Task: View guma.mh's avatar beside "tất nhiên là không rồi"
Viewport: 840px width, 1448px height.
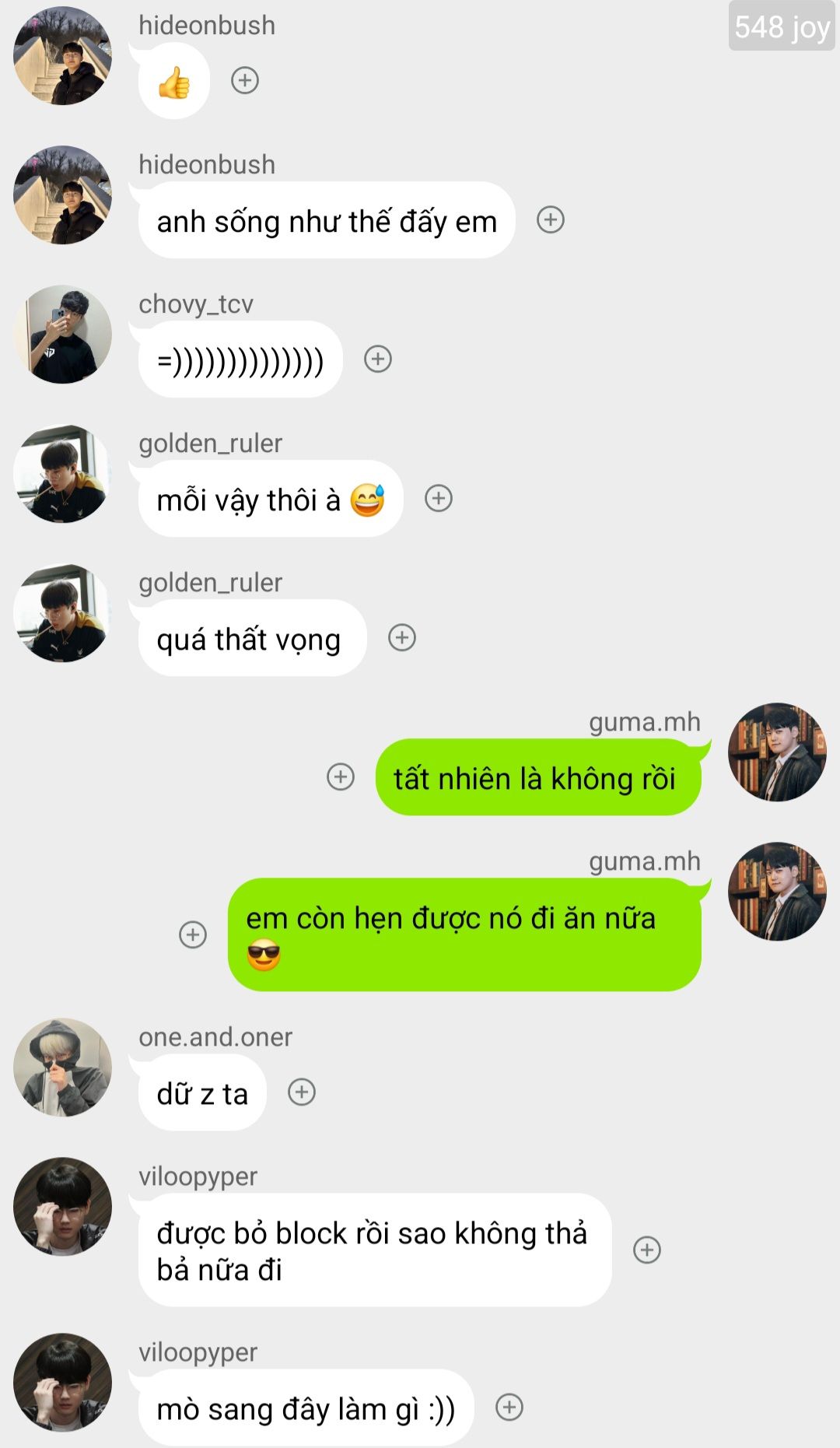Action: click(x=777, y=752)
